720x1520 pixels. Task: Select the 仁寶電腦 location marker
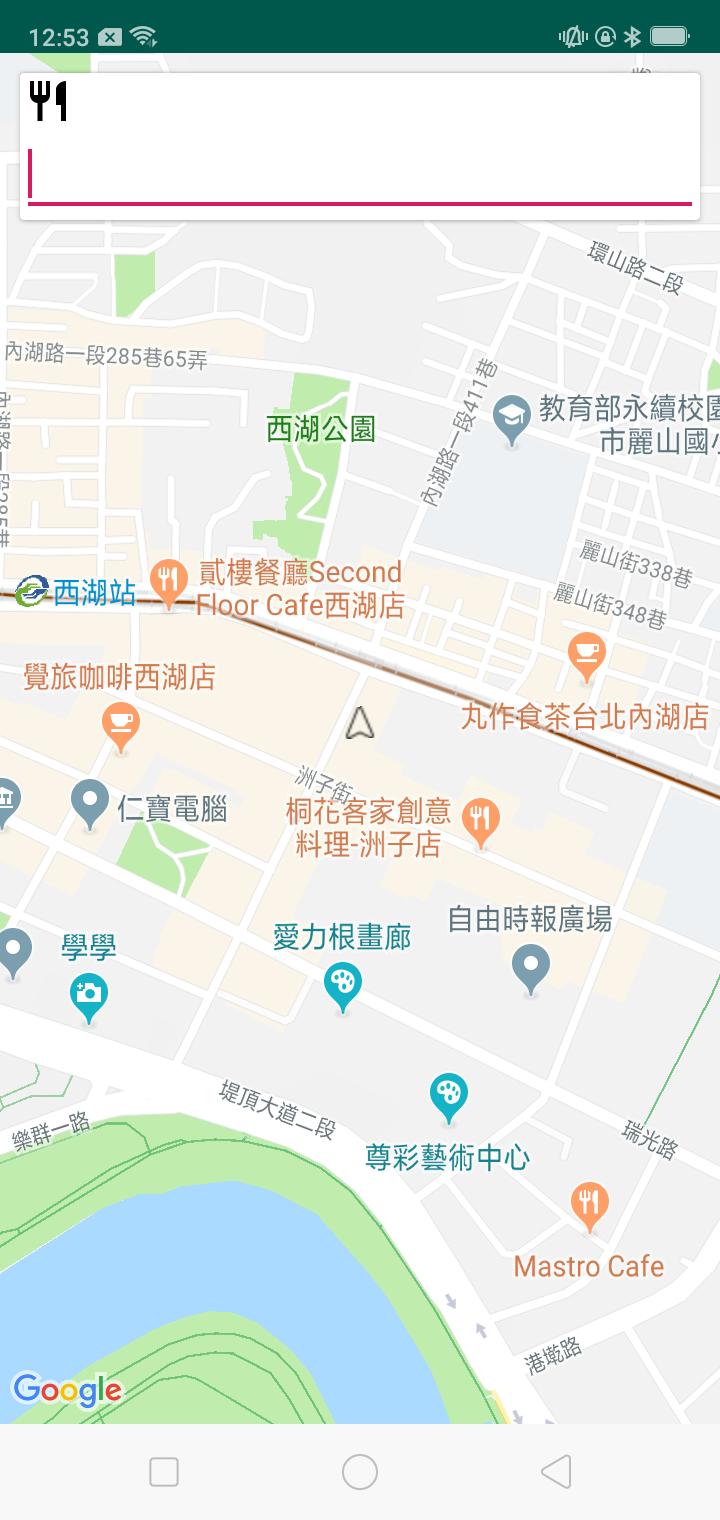(90, 801)
